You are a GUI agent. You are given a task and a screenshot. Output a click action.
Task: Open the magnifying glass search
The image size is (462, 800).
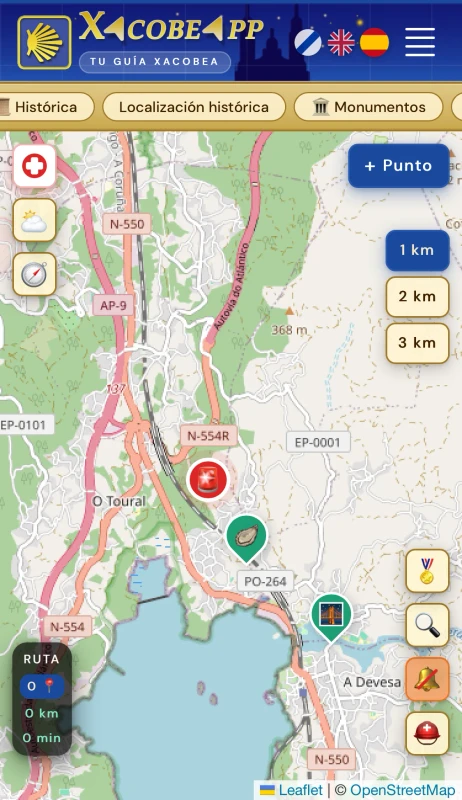[427, 625]
